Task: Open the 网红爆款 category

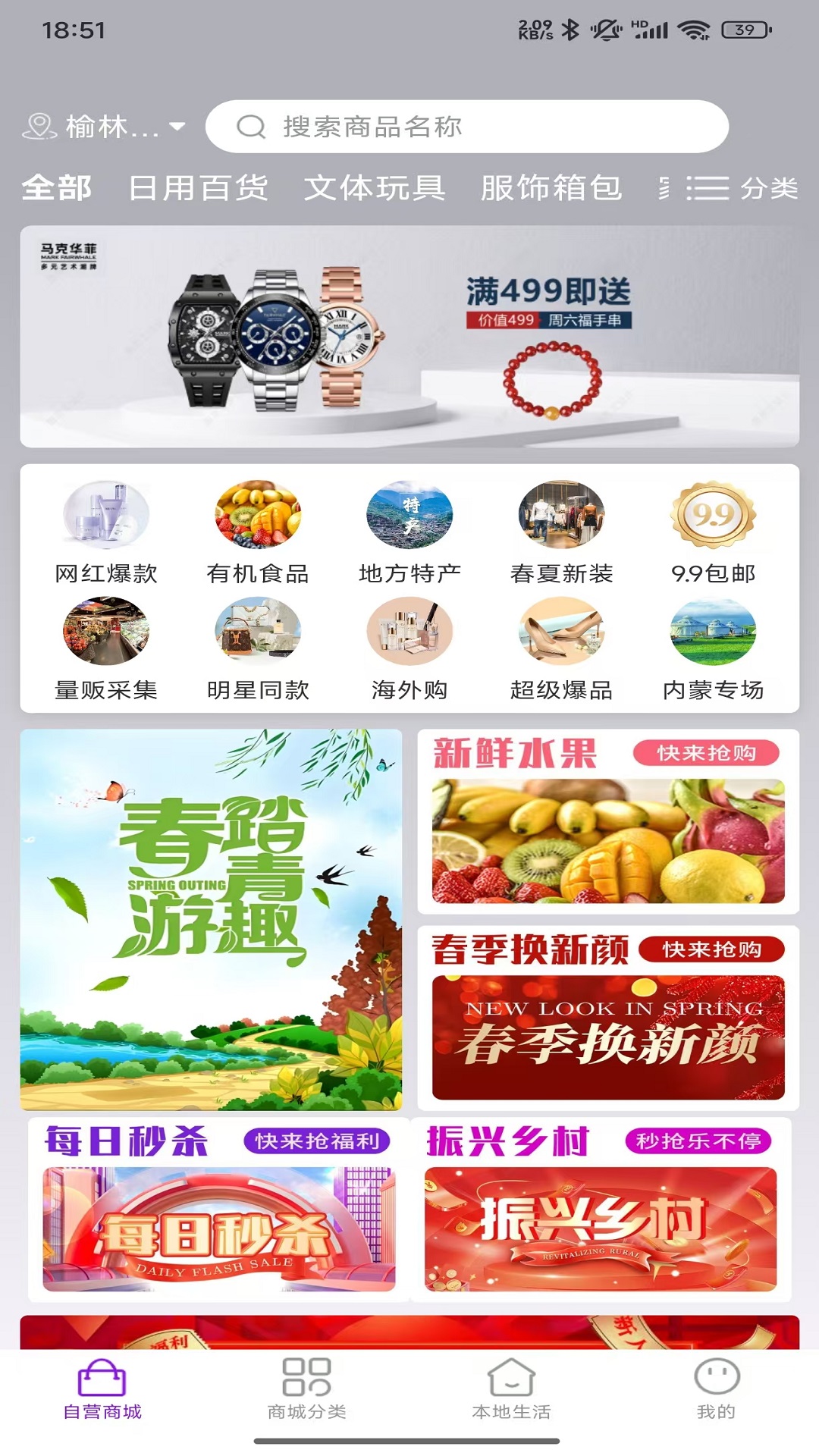Action: (106, 532)
